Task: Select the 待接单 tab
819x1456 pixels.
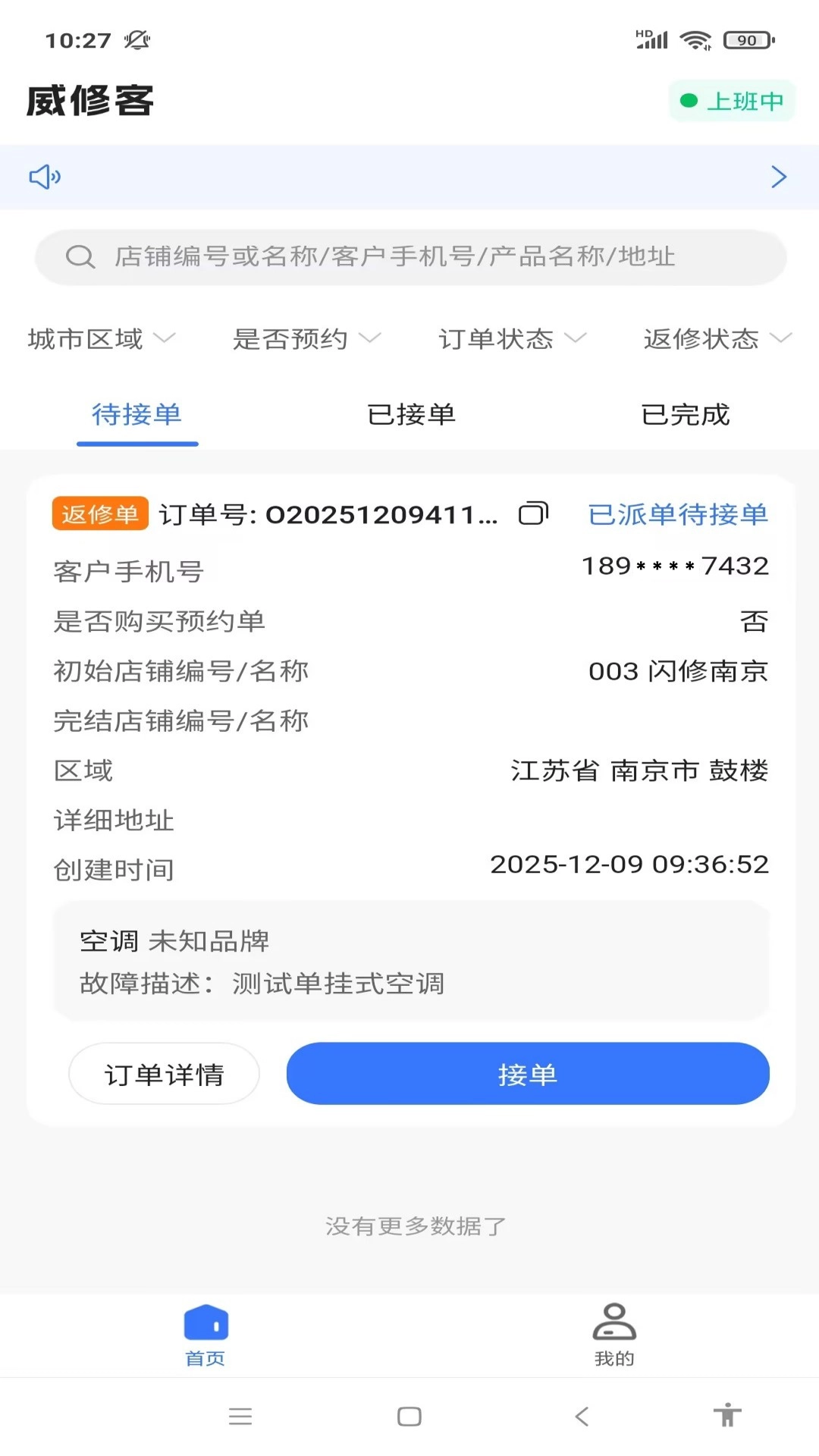Action: 137,415
